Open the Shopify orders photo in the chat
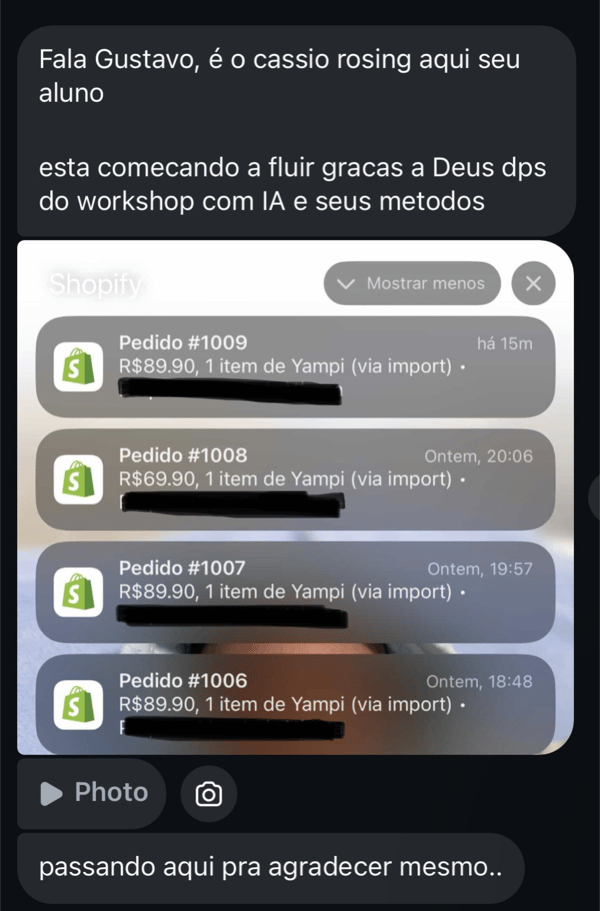Viewport: 600px width, 911px height. (295, 497)
